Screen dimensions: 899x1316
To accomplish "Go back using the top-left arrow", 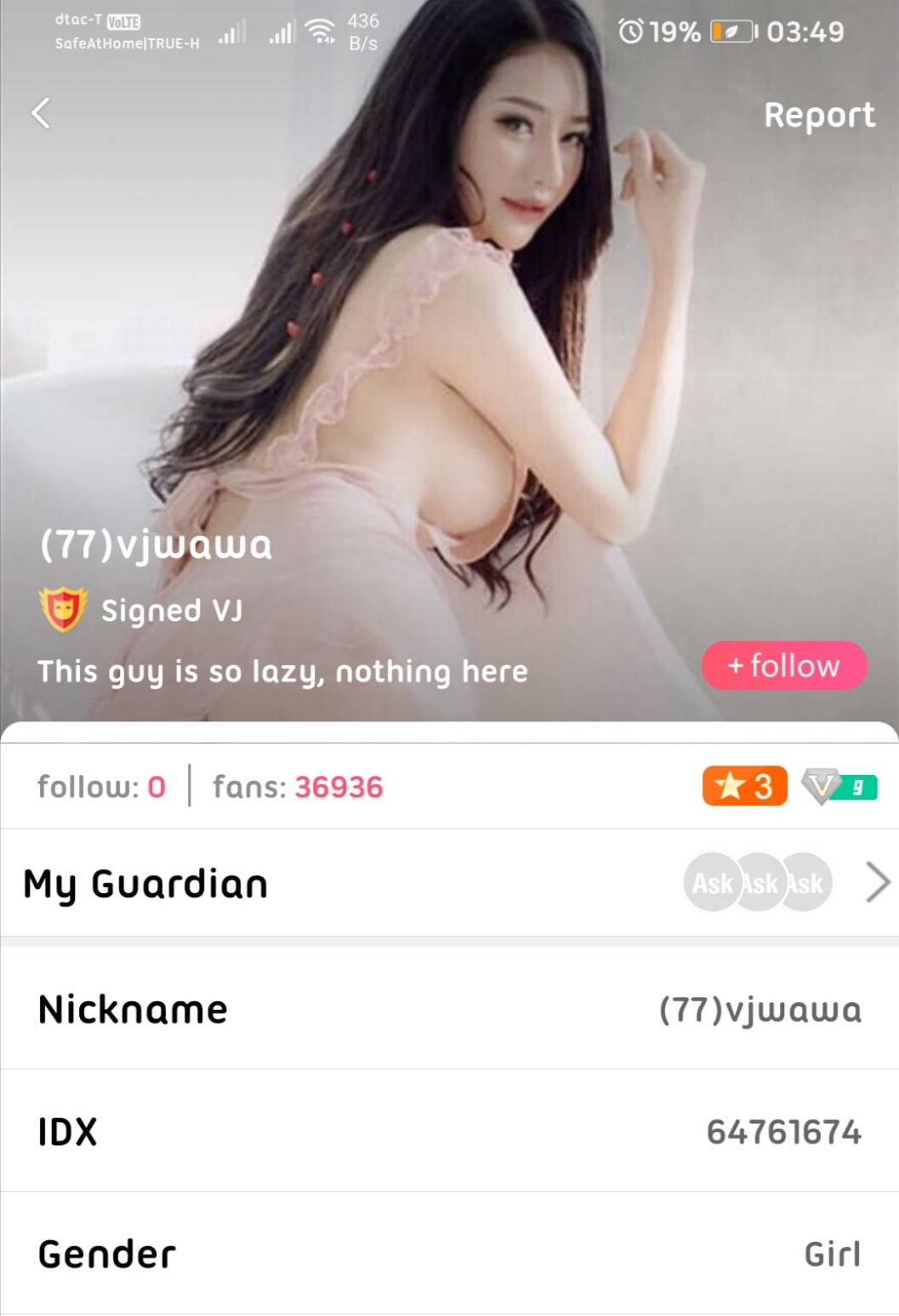I will tap(41, 113).
